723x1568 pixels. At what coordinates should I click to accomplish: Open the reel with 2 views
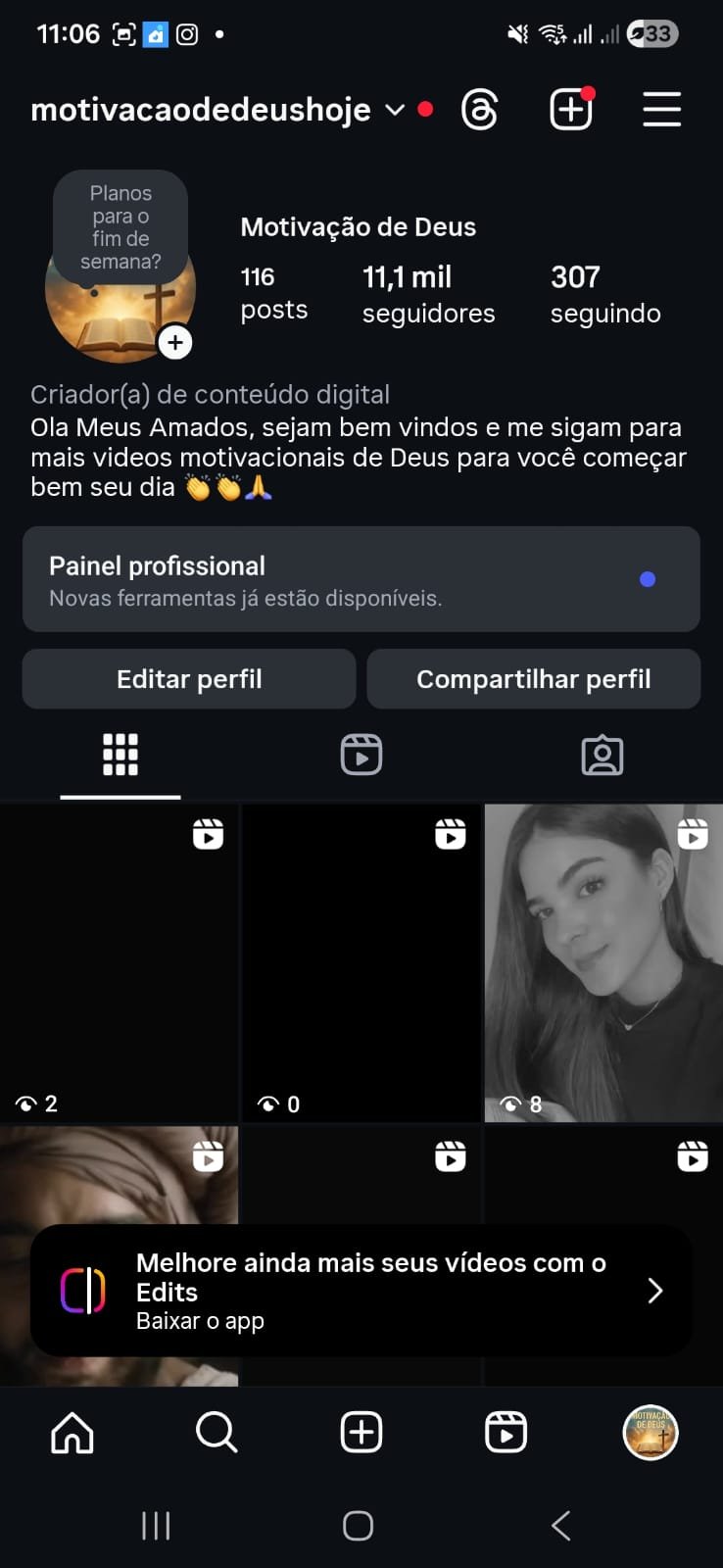click(x=119, y=962)
